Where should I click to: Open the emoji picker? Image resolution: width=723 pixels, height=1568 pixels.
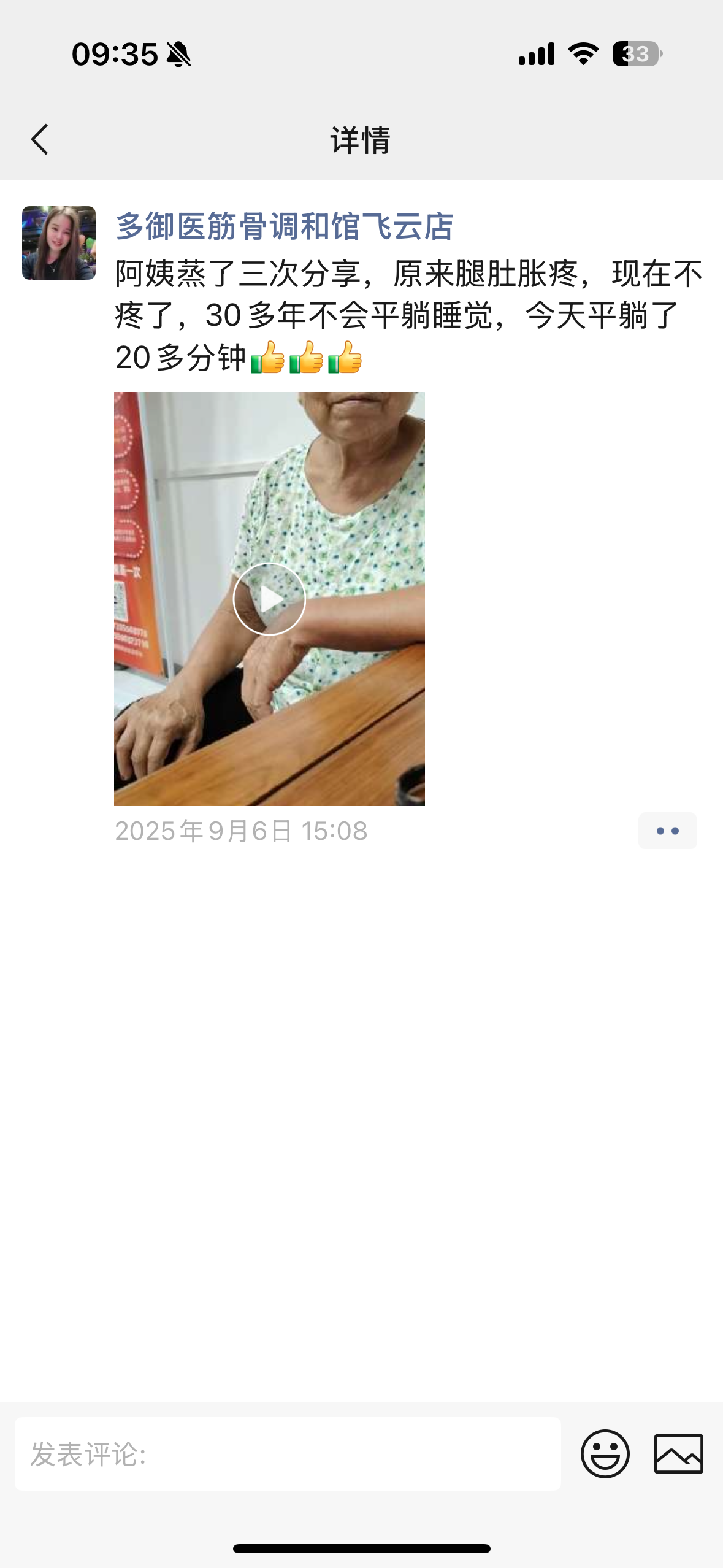(605, 1454)
